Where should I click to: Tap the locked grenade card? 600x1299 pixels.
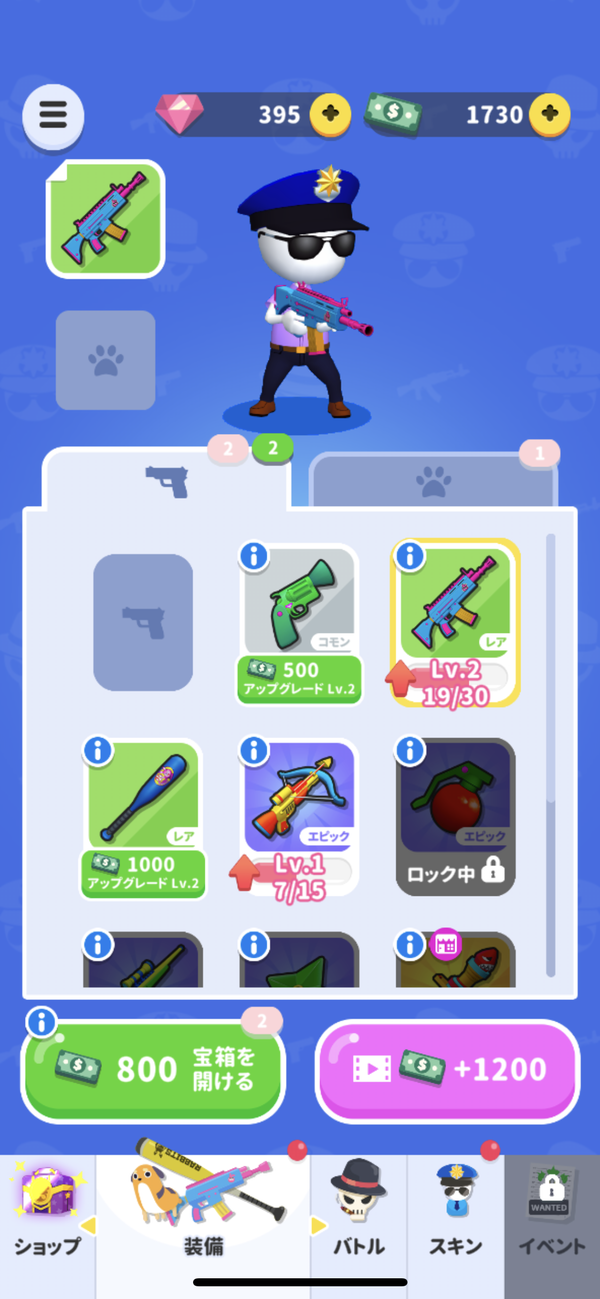pyautogui.click(x=456, y=817)
